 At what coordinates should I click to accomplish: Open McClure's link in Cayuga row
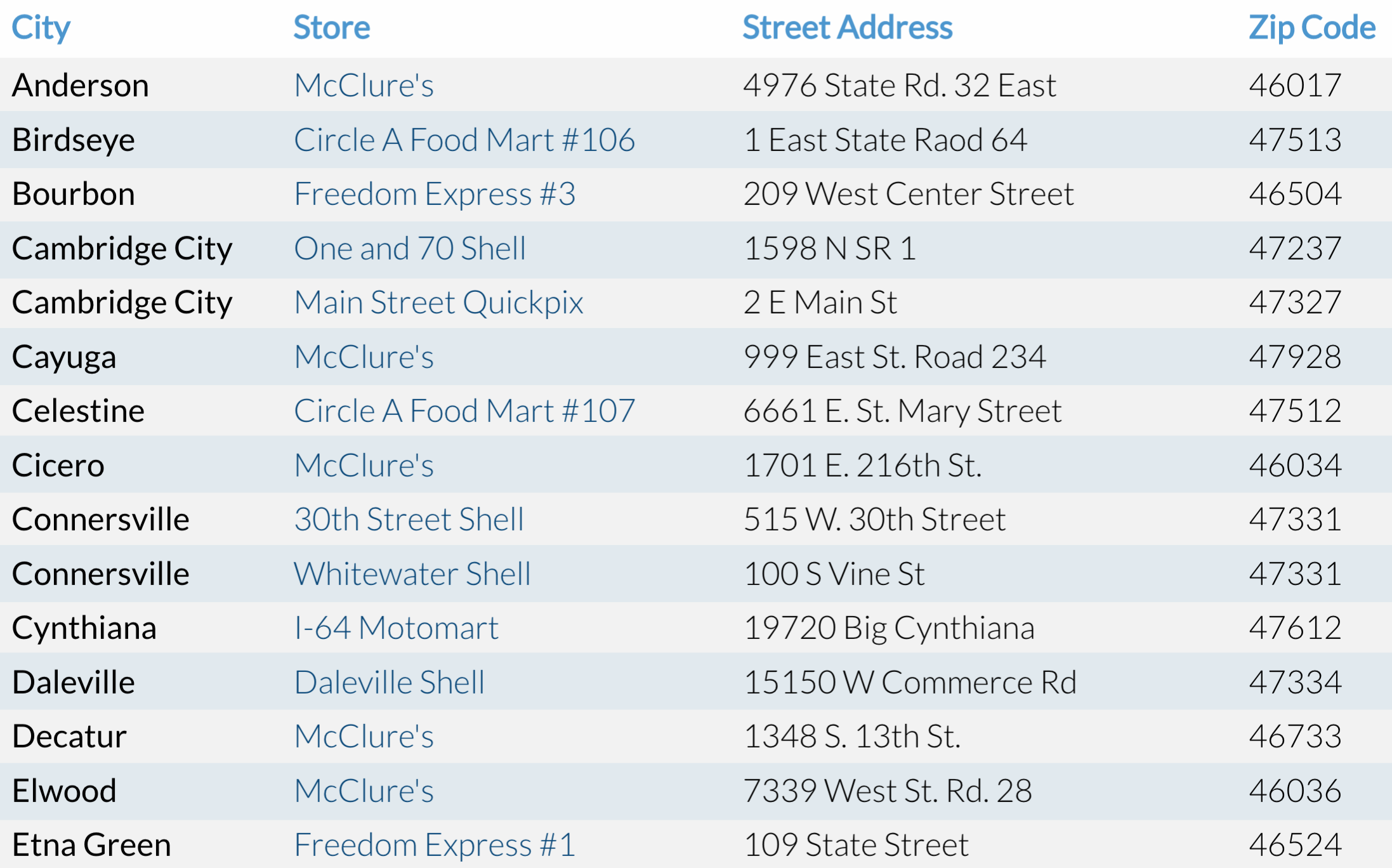pos(364,357)
